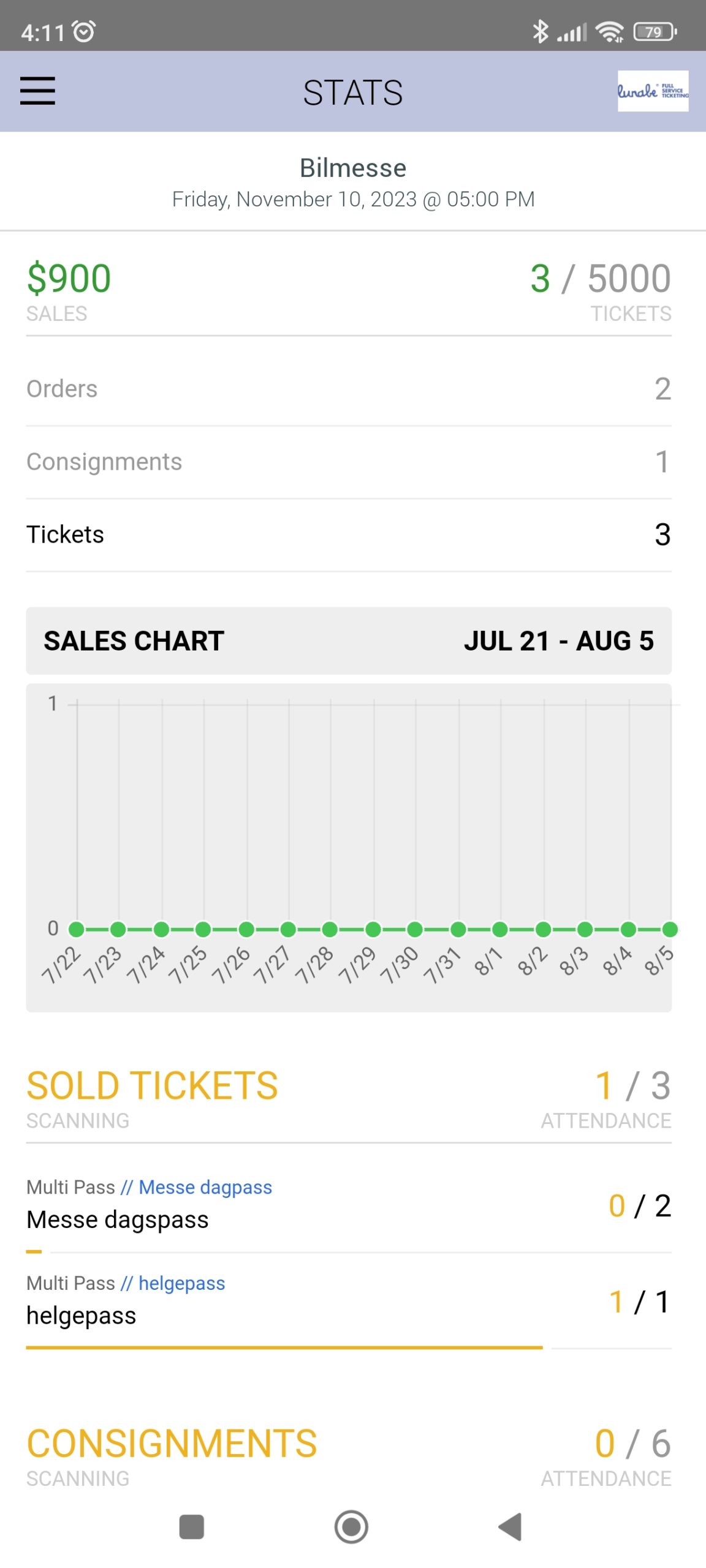The height and width of the screenshot is (1568, 706).
Task: Select the Tickets row
Action: tap(349, 535)
